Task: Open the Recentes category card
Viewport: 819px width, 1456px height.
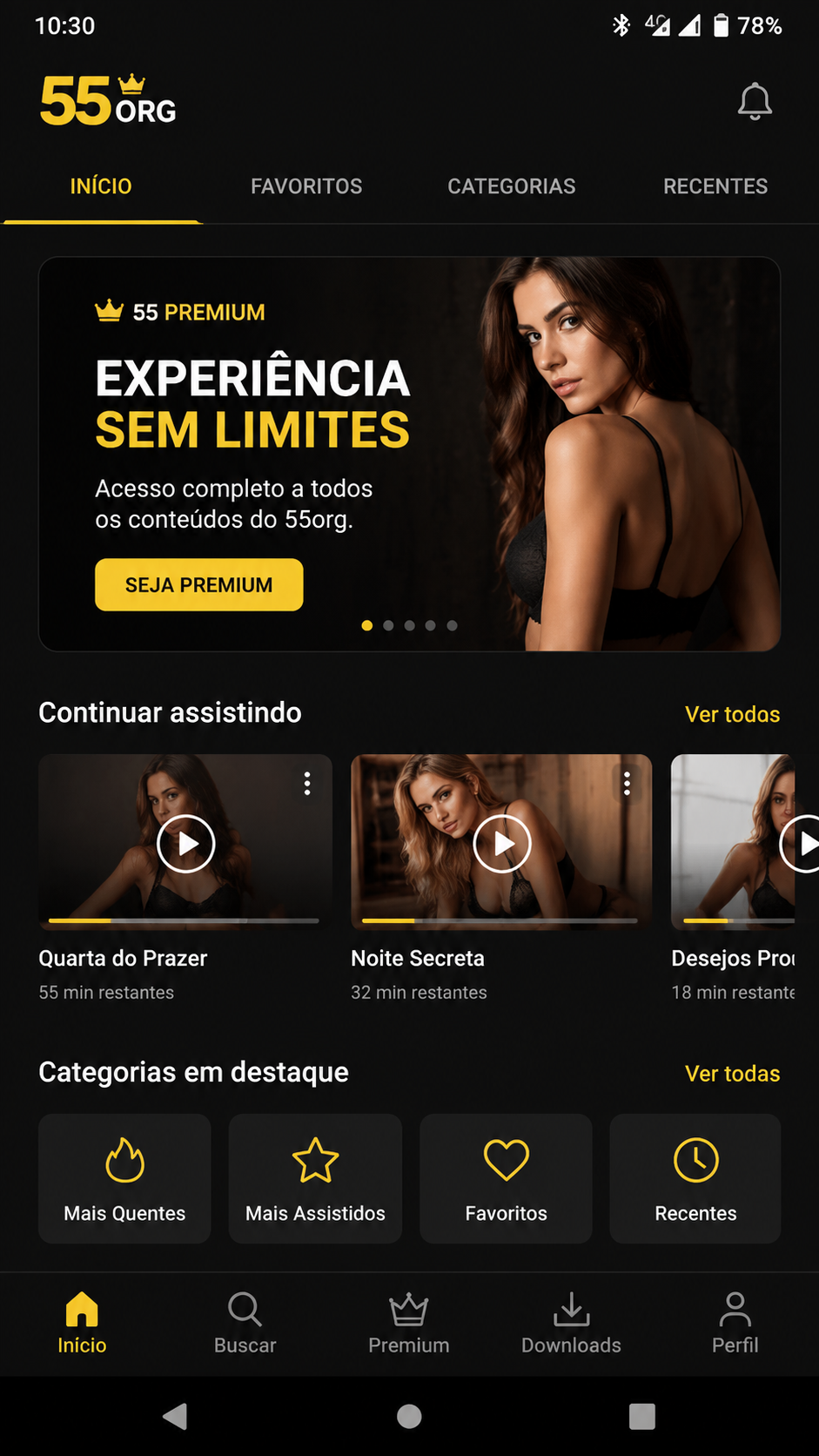Action: pyautogui.click(x=695, y=1178)
